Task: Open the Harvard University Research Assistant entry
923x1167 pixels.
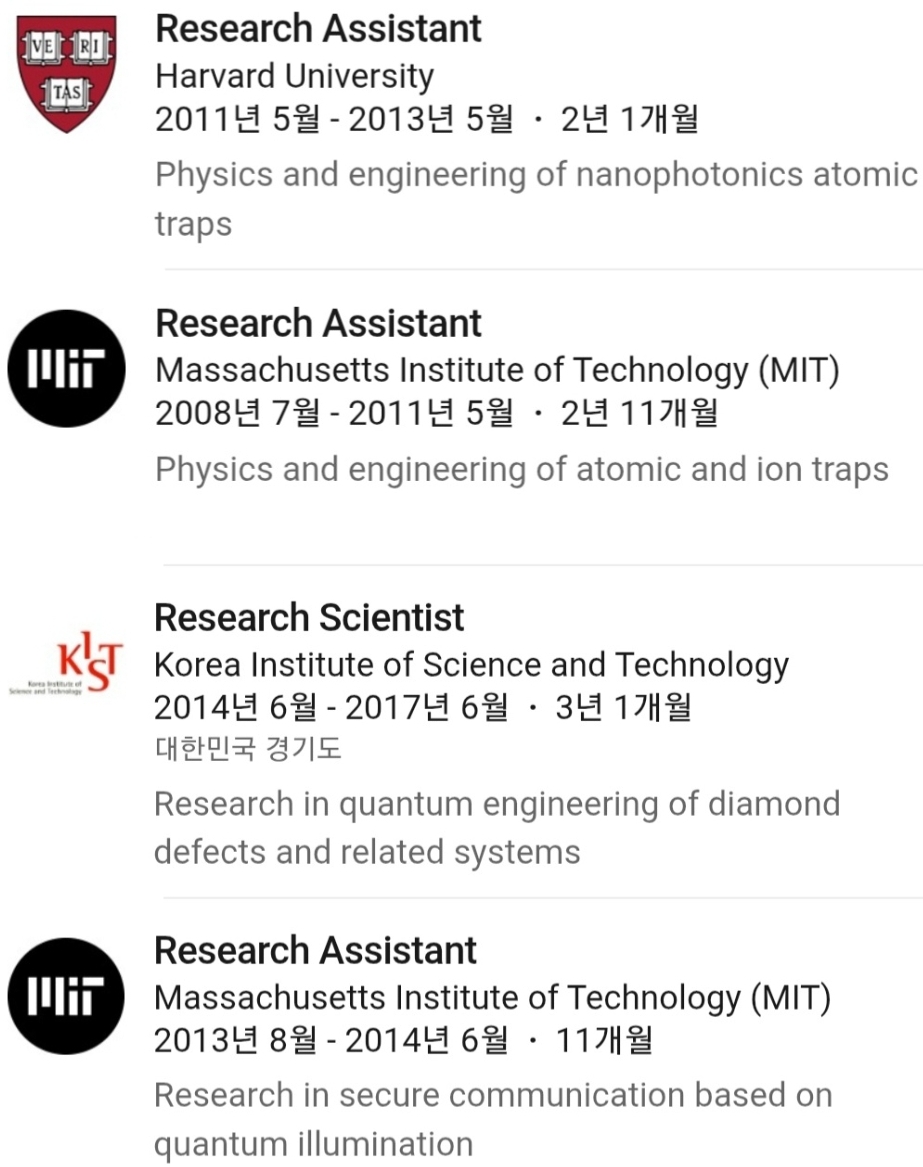Action: point(318,30)
